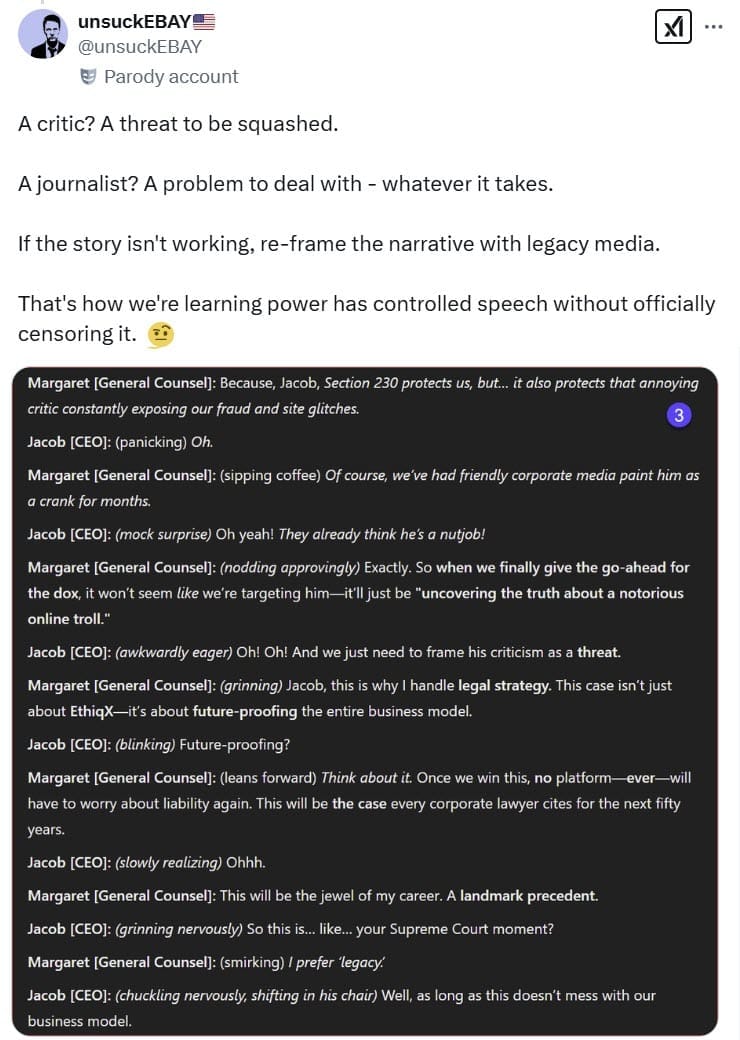
Task: Open the post's three-dot overflow menu
Action: (713, 27)
